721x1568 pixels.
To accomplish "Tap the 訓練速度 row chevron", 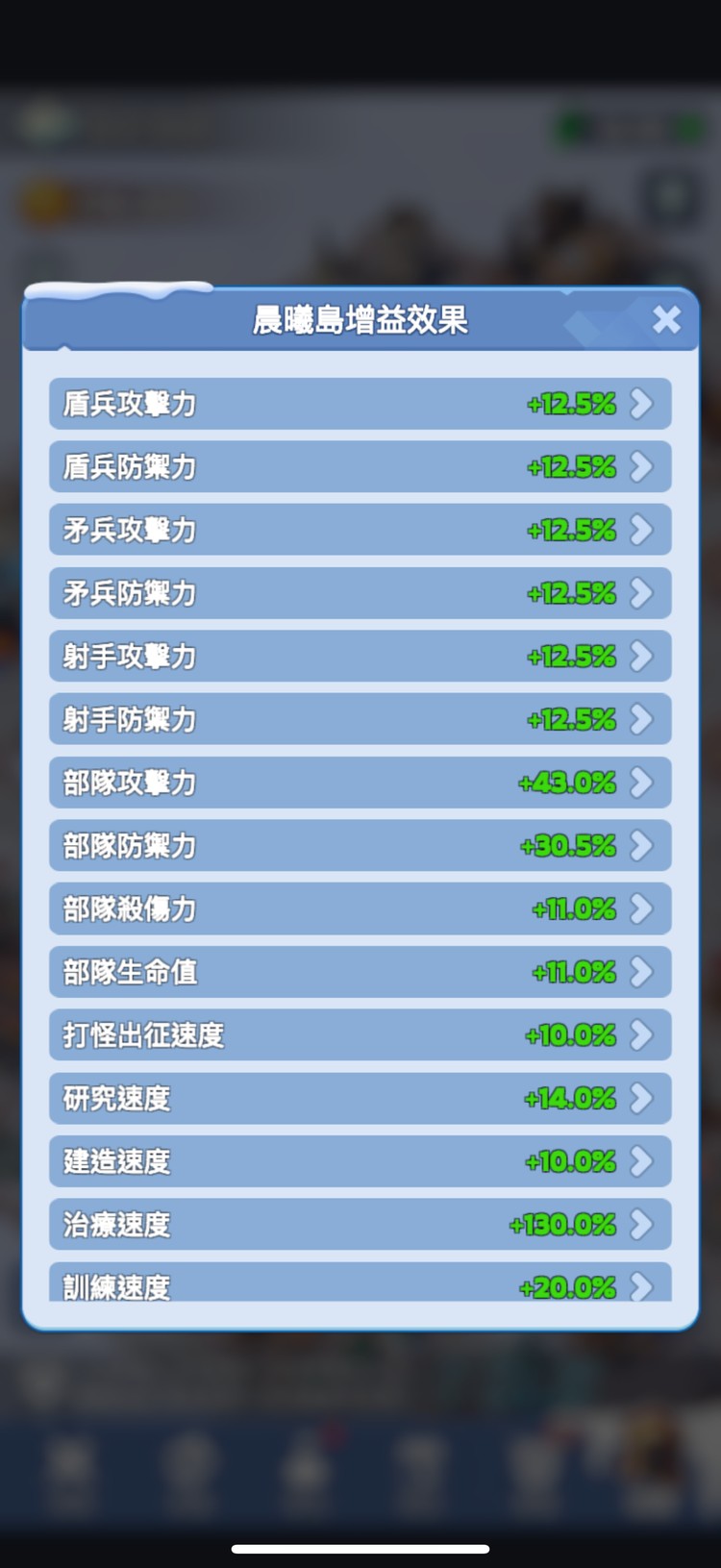I will pyautogui.click(x=642, y=1288).
